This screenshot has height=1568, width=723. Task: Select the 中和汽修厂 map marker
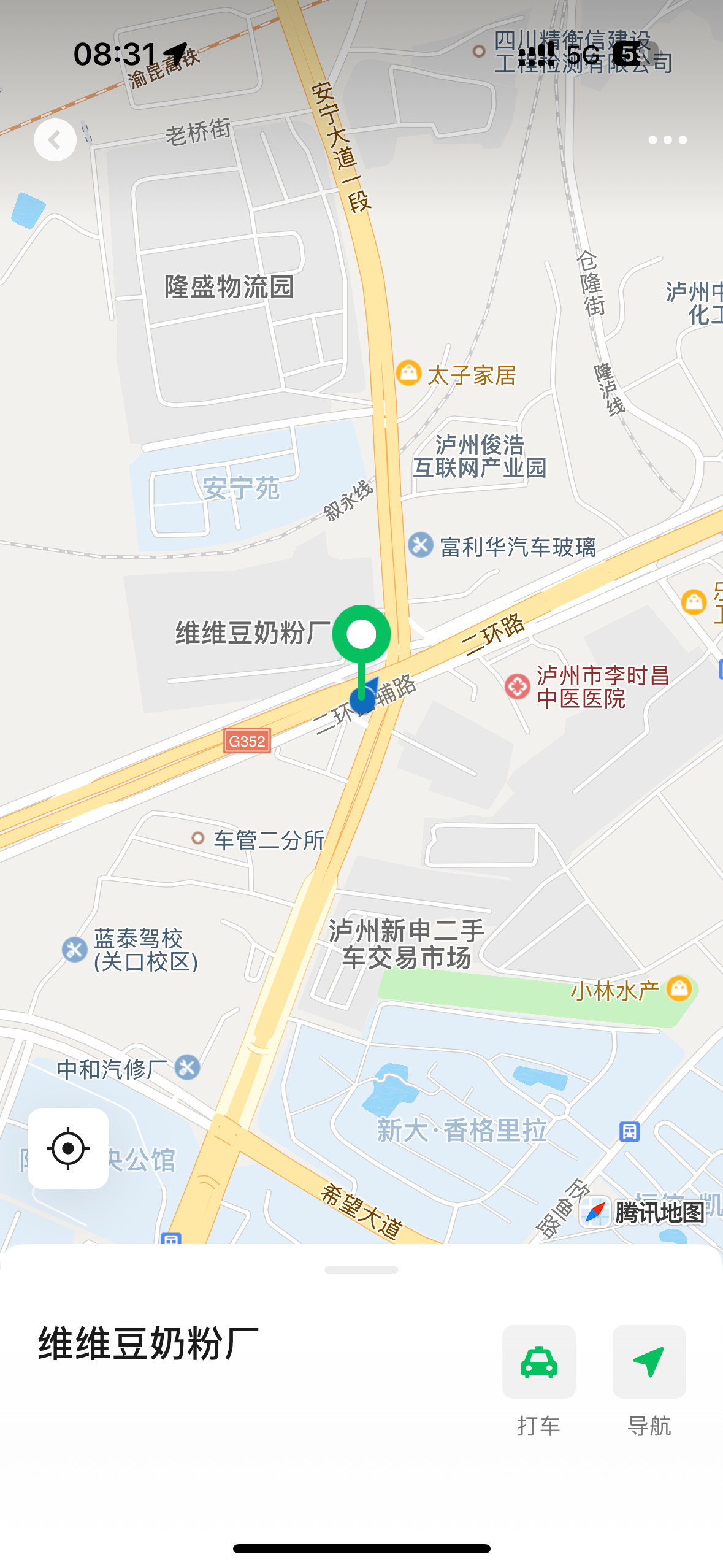point(187,1067)
